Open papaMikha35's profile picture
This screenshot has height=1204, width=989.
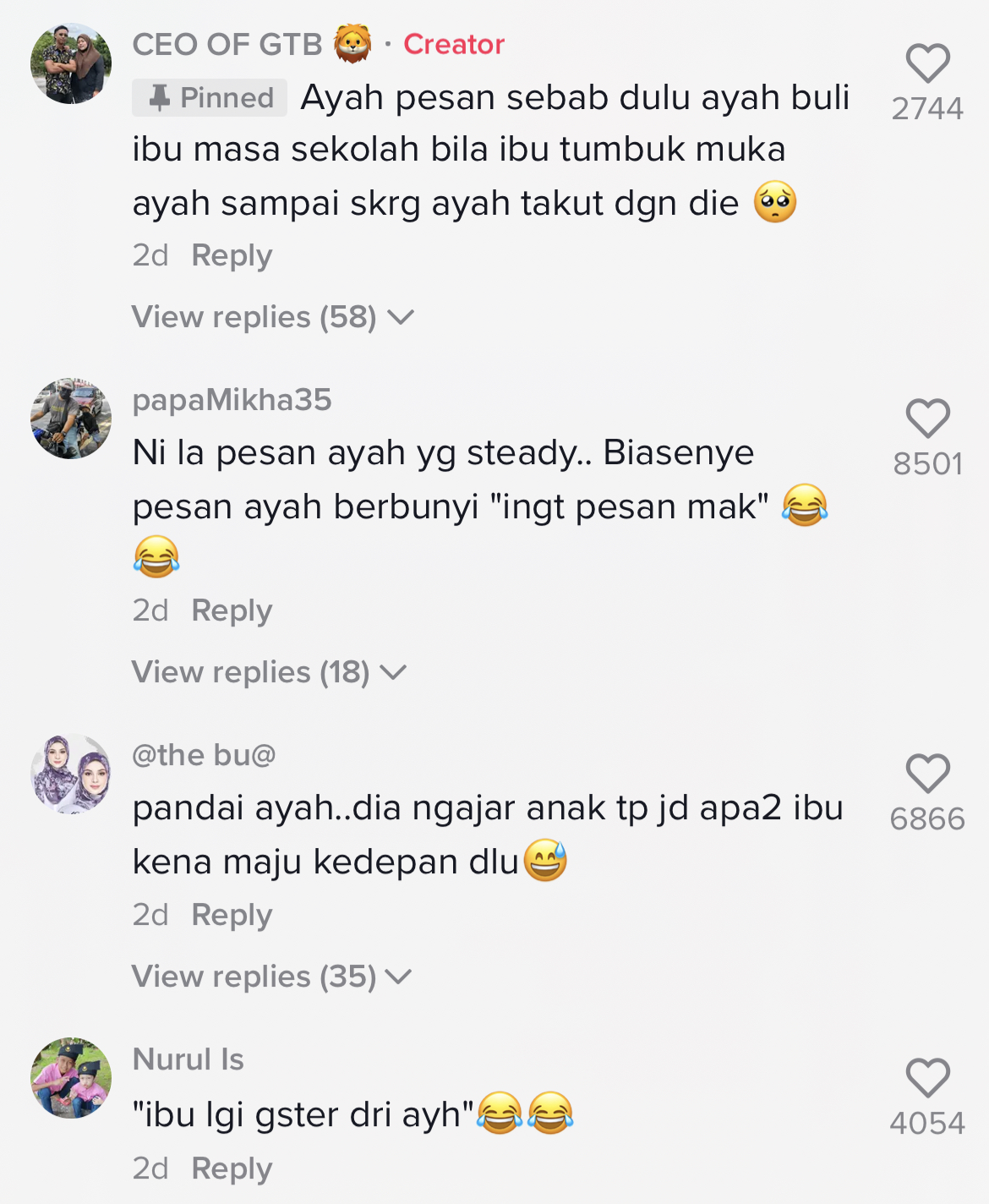point(71,419)
